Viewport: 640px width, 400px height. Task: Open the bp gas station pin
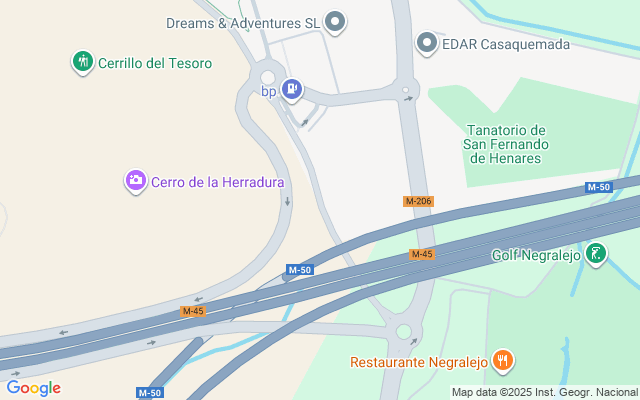click(291, 90)
